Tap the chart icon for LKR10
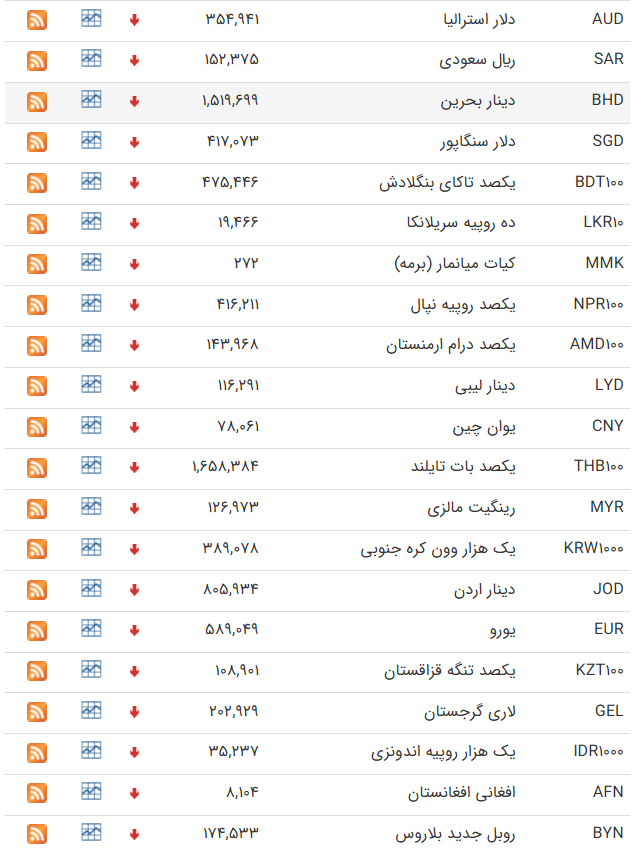The width and height of the screenshot is (641, 852). point(91,221)
